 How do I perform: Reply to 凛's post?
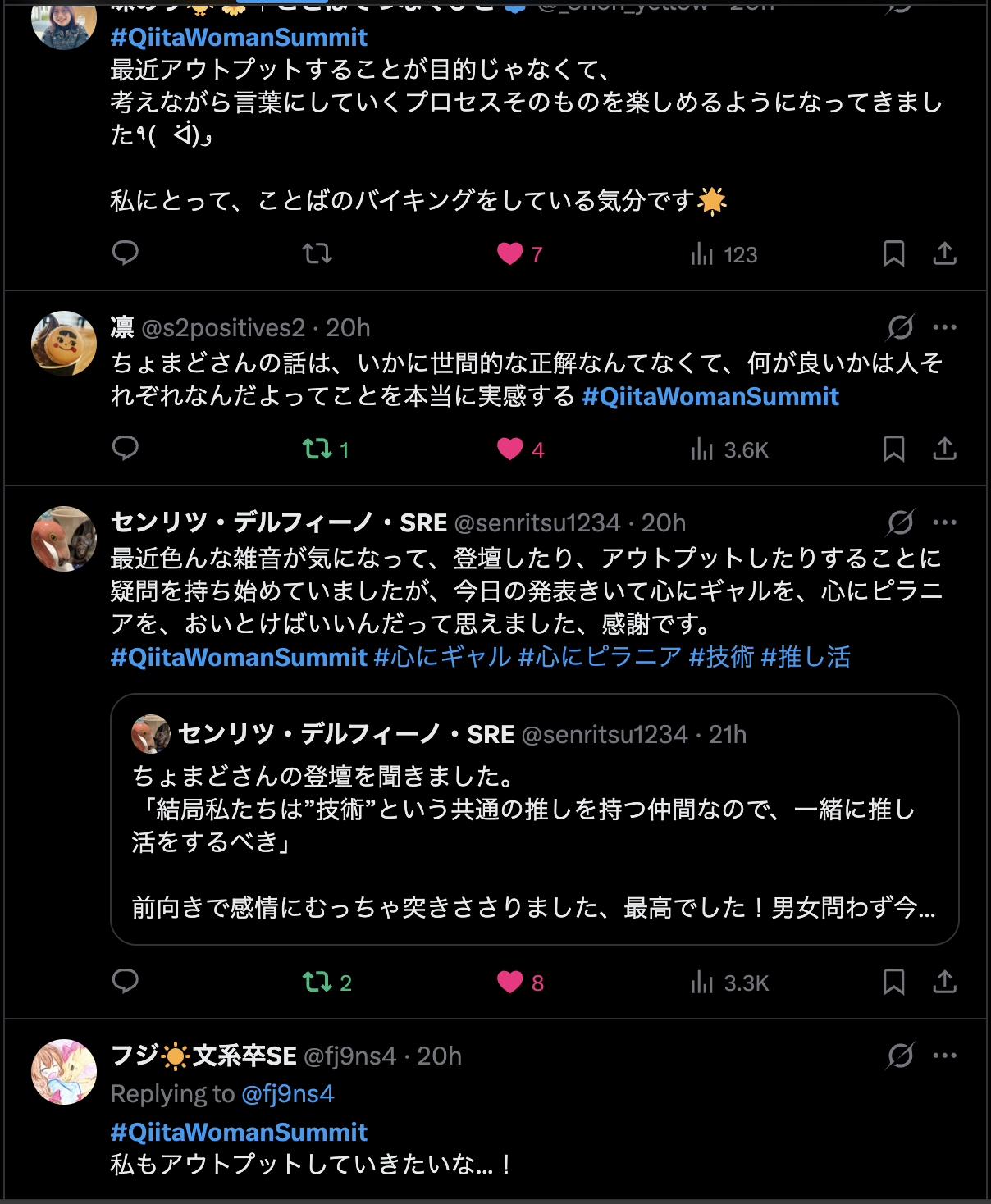click(125, 448)
